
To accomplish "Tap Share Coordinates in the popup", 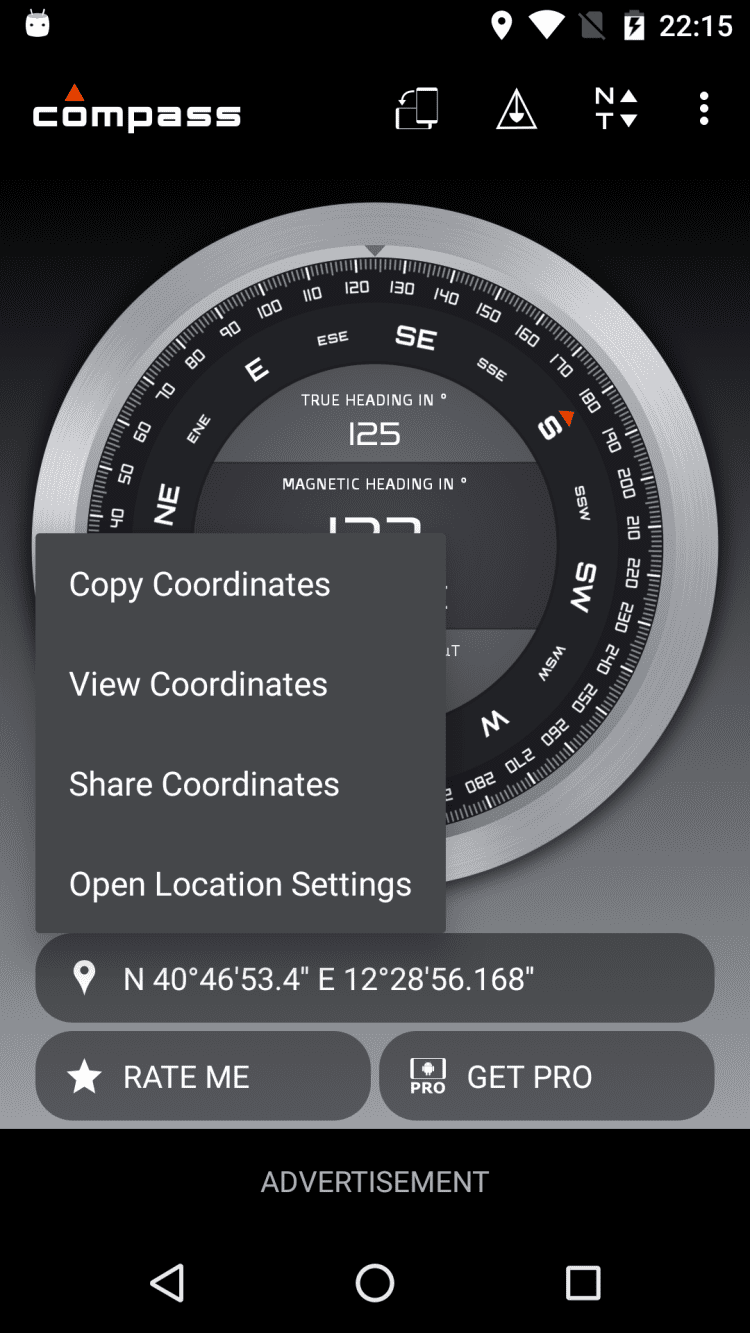I will (x=204, y=784).
